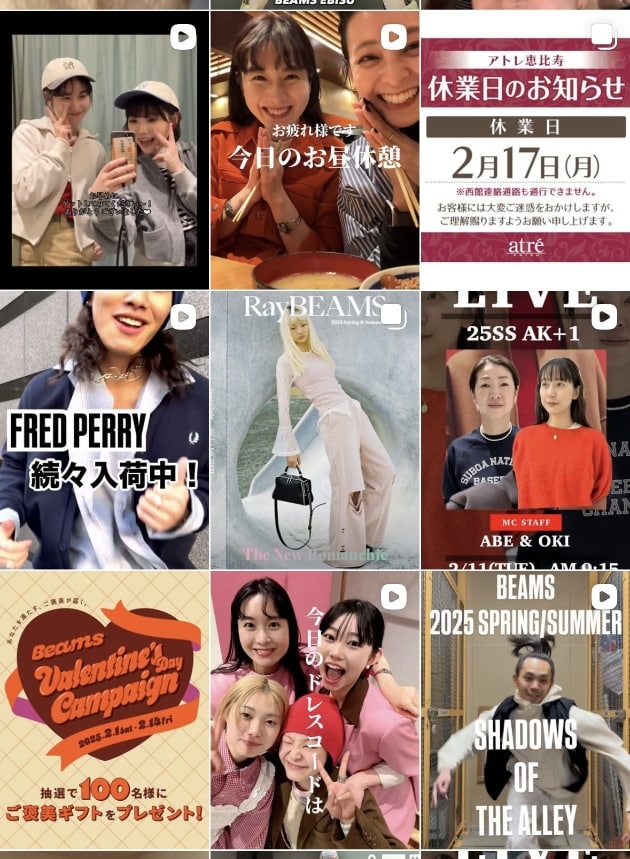Open the 休業日のお知らせ closure notice post

(x=525, y=150)
